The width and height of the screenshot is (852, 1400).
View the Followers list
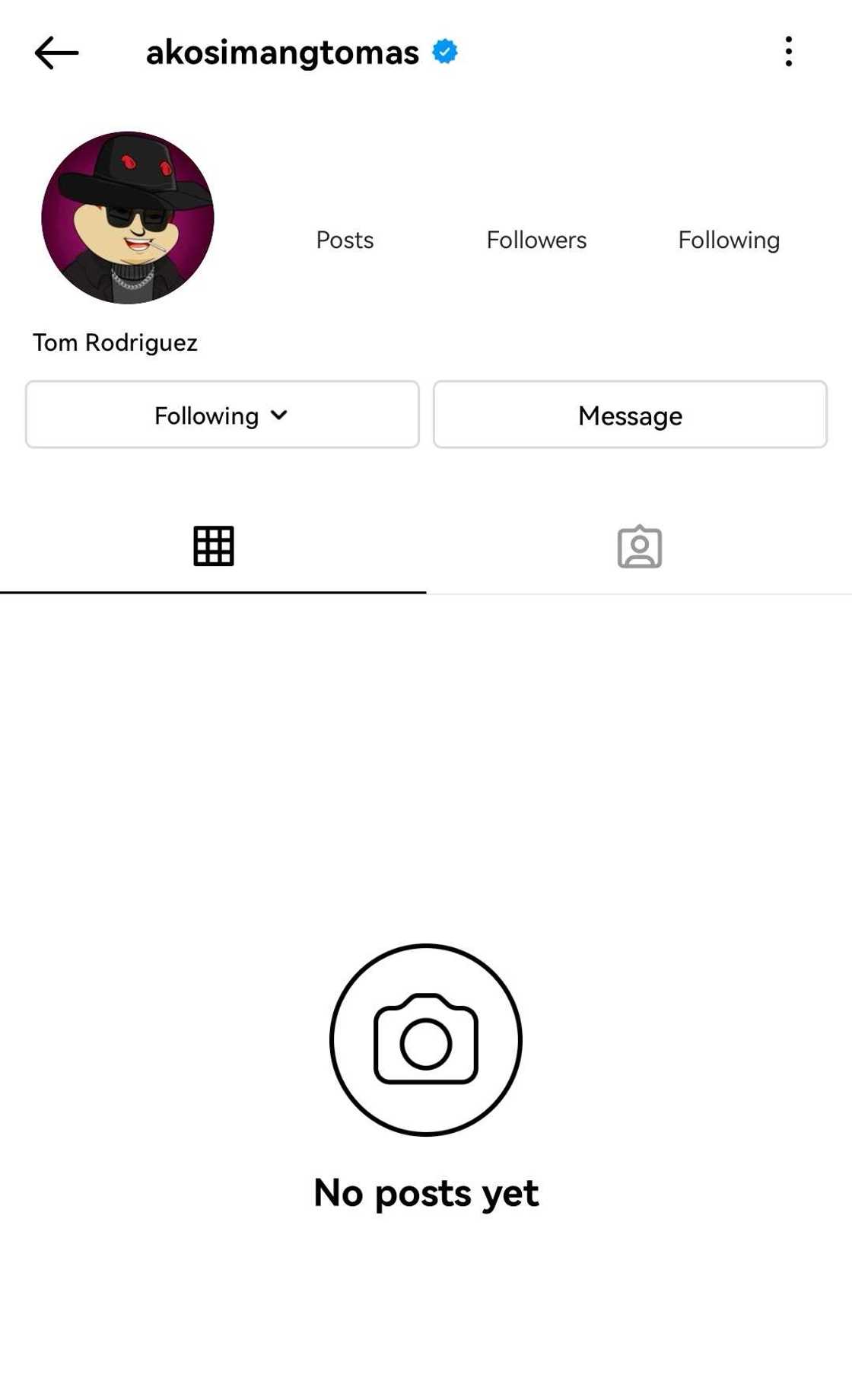(536, 240)
